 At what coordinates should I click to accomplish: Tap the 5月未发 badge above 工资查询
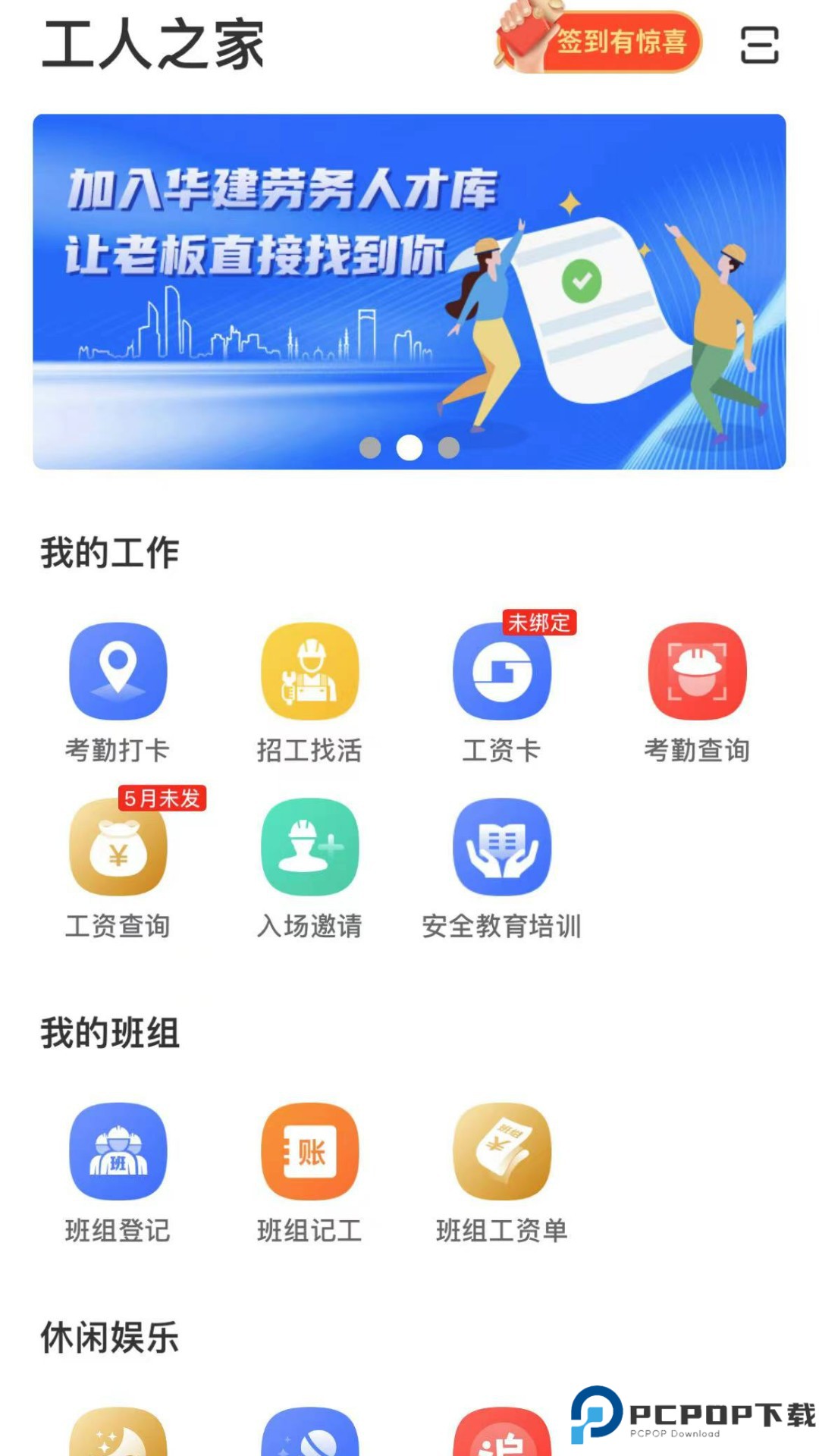164,798
